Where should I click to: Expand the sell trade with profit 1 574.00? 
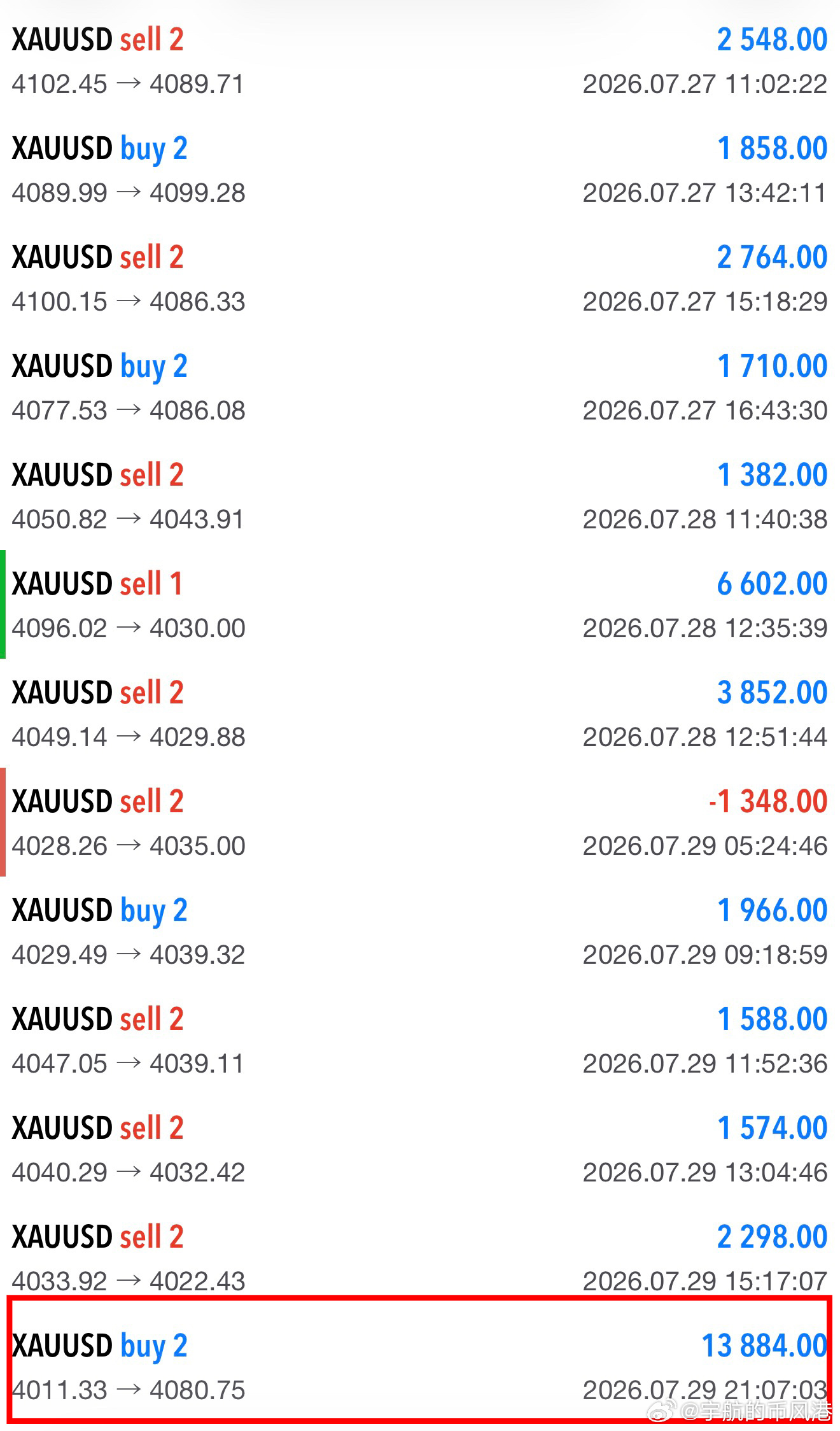tap(420, 1149)
